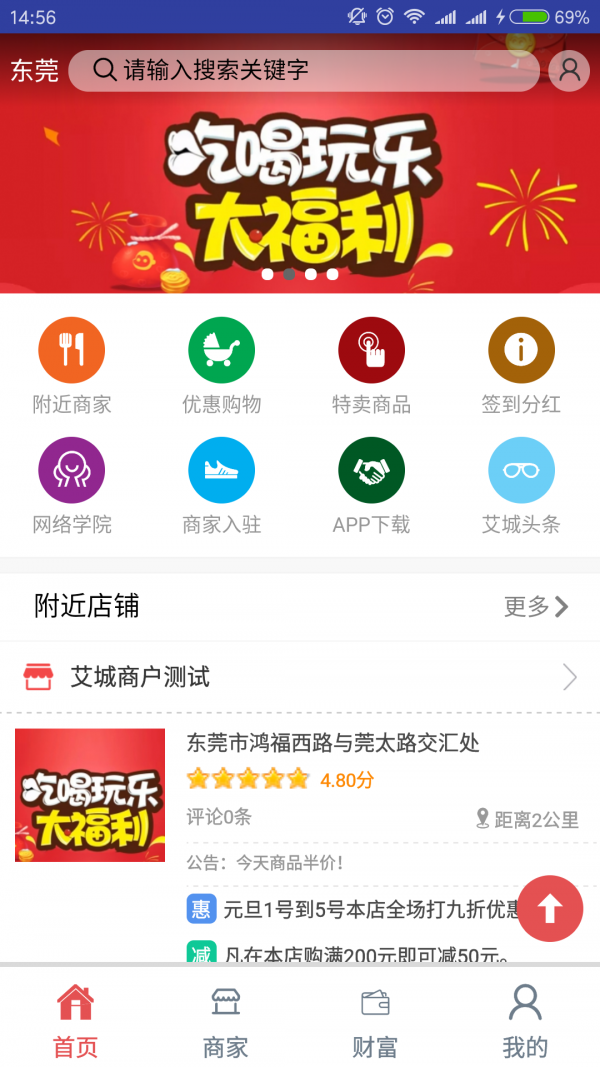
Task: Tap the search keyword input field
Action: pos(305,70)
